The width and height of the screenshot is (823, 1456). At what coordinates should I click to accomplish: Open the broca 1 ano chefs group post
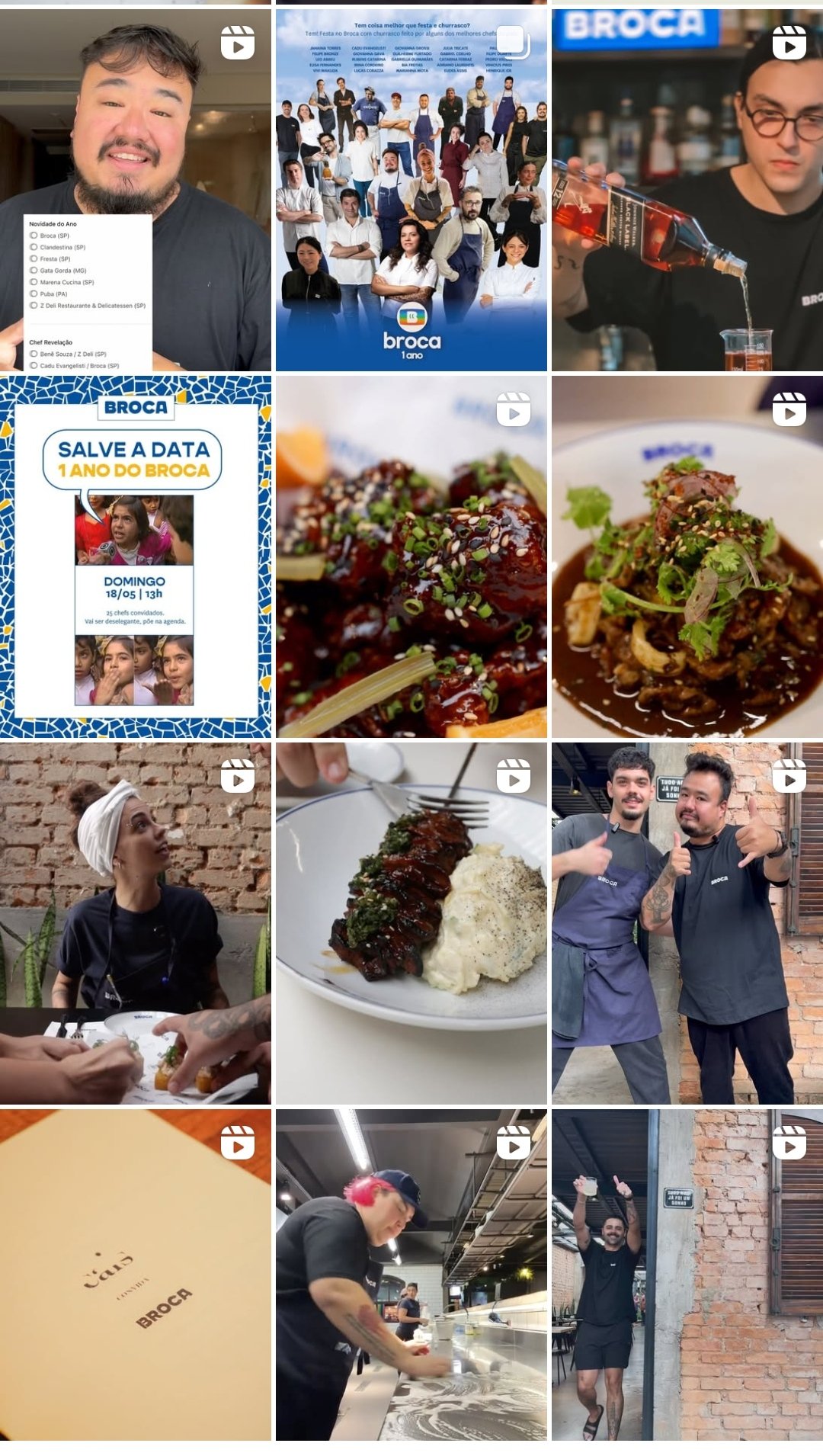click(411, 191)
